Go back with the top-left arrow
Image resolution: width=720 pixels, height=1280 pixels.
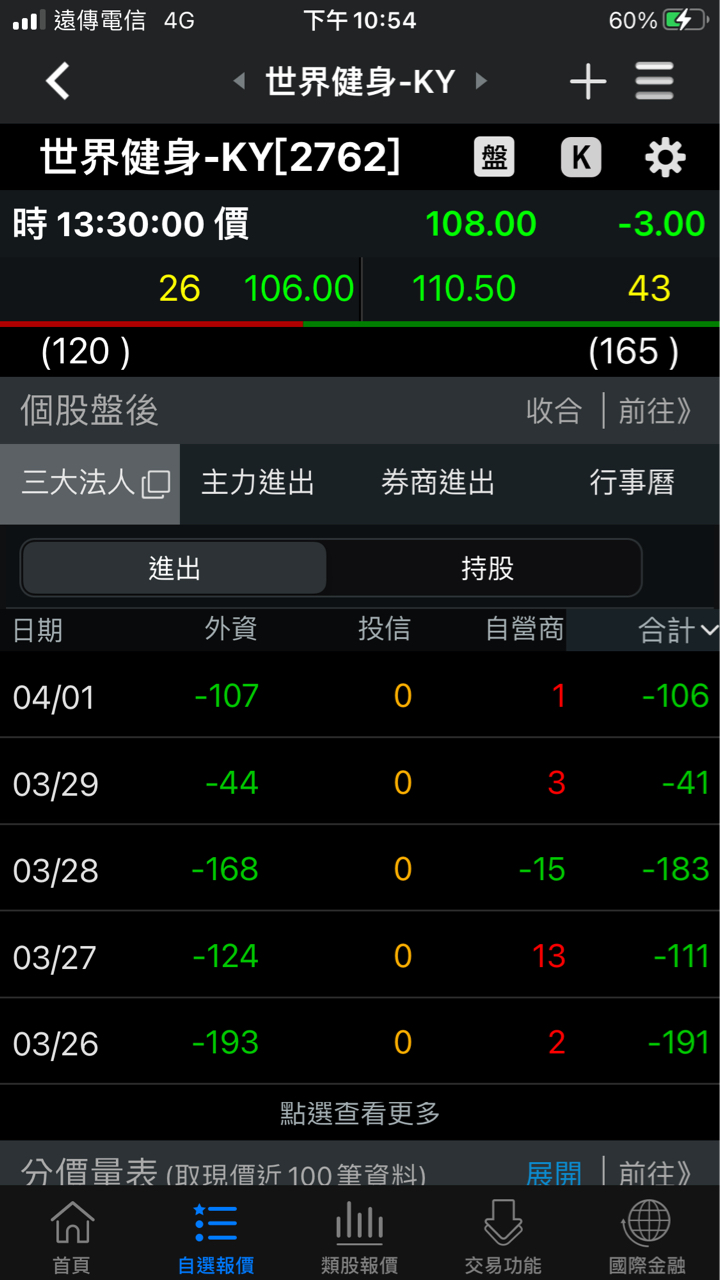pyautogui.click(x=58, y=81)
